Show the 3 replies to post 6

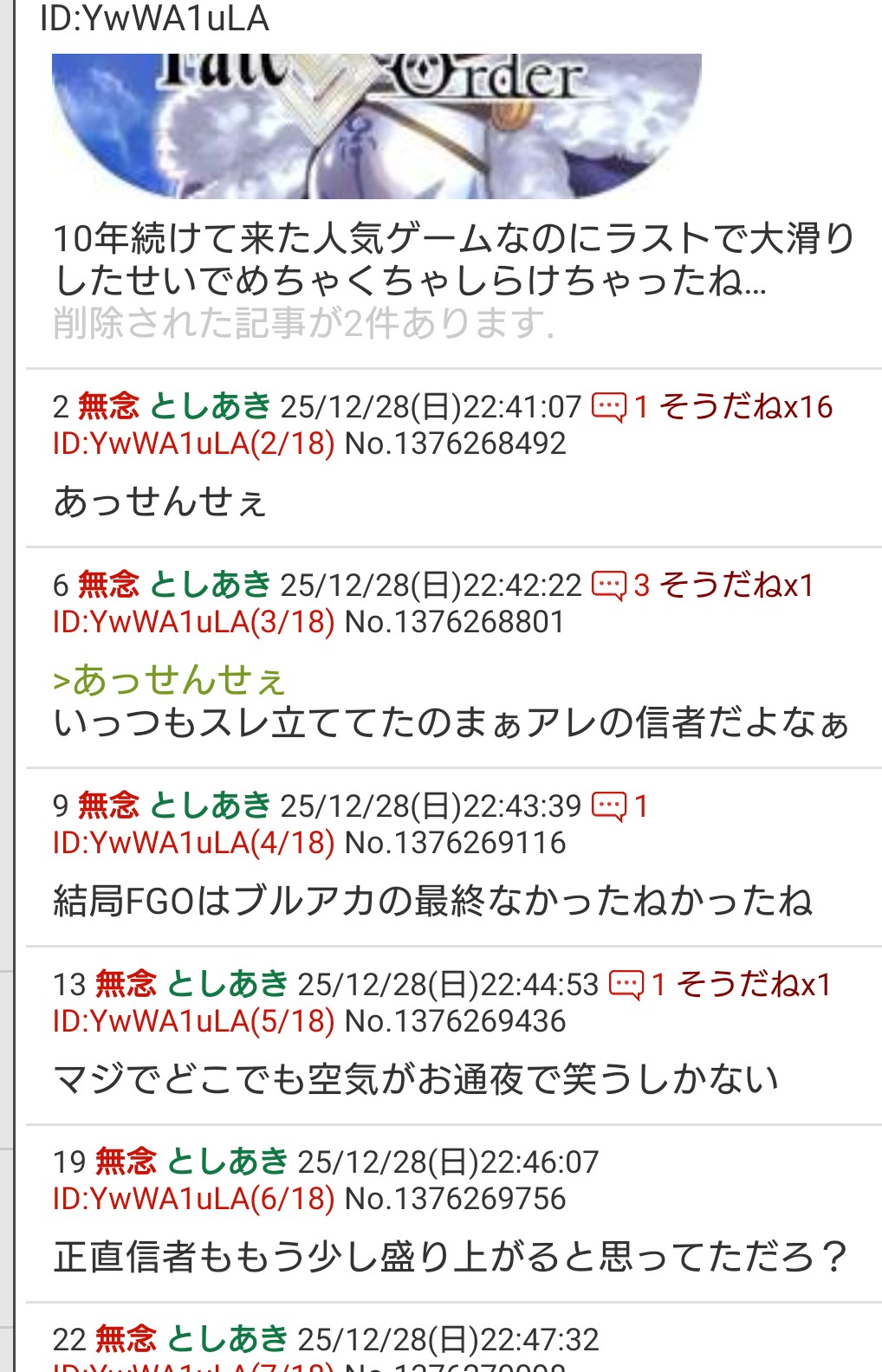coord(619,585)
